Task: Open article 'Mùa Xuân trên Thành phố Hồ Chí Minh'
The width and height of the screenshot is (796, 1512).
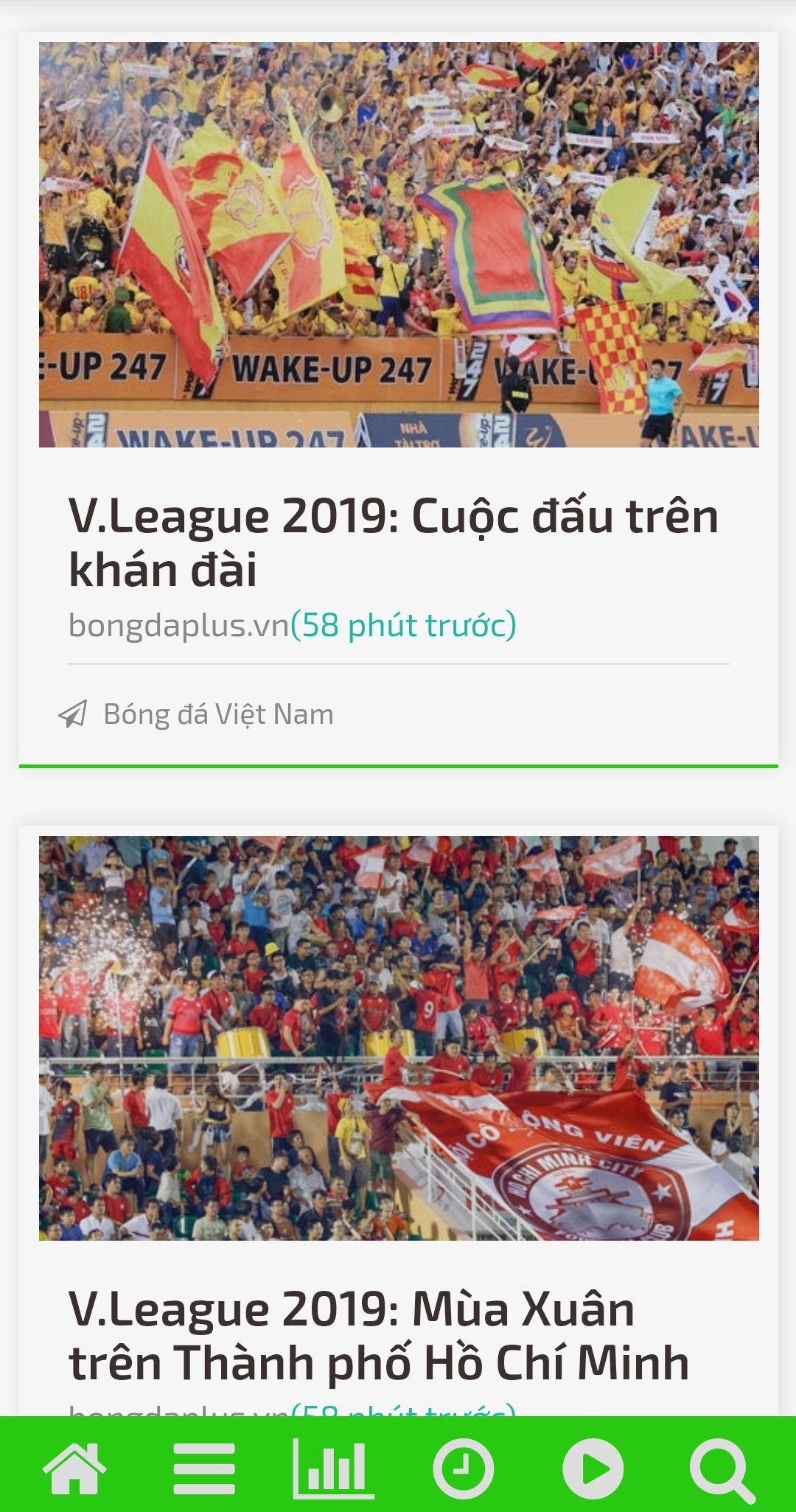Action: (x=380, y=1336)
